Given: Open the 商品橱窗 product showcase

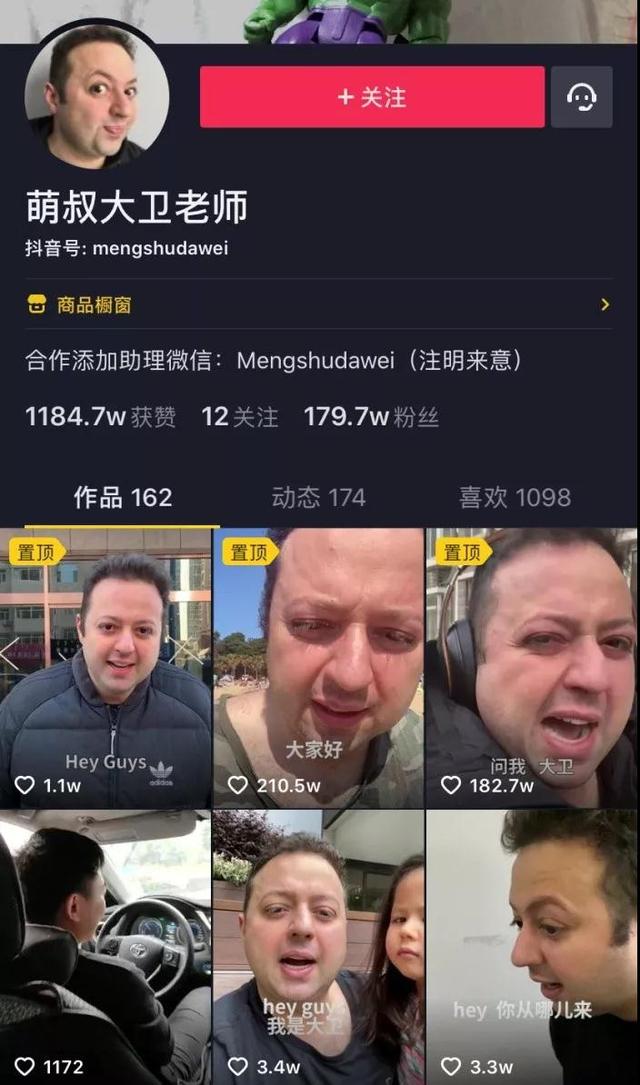Looking at the screenshot, I should (x=318, y=304).
